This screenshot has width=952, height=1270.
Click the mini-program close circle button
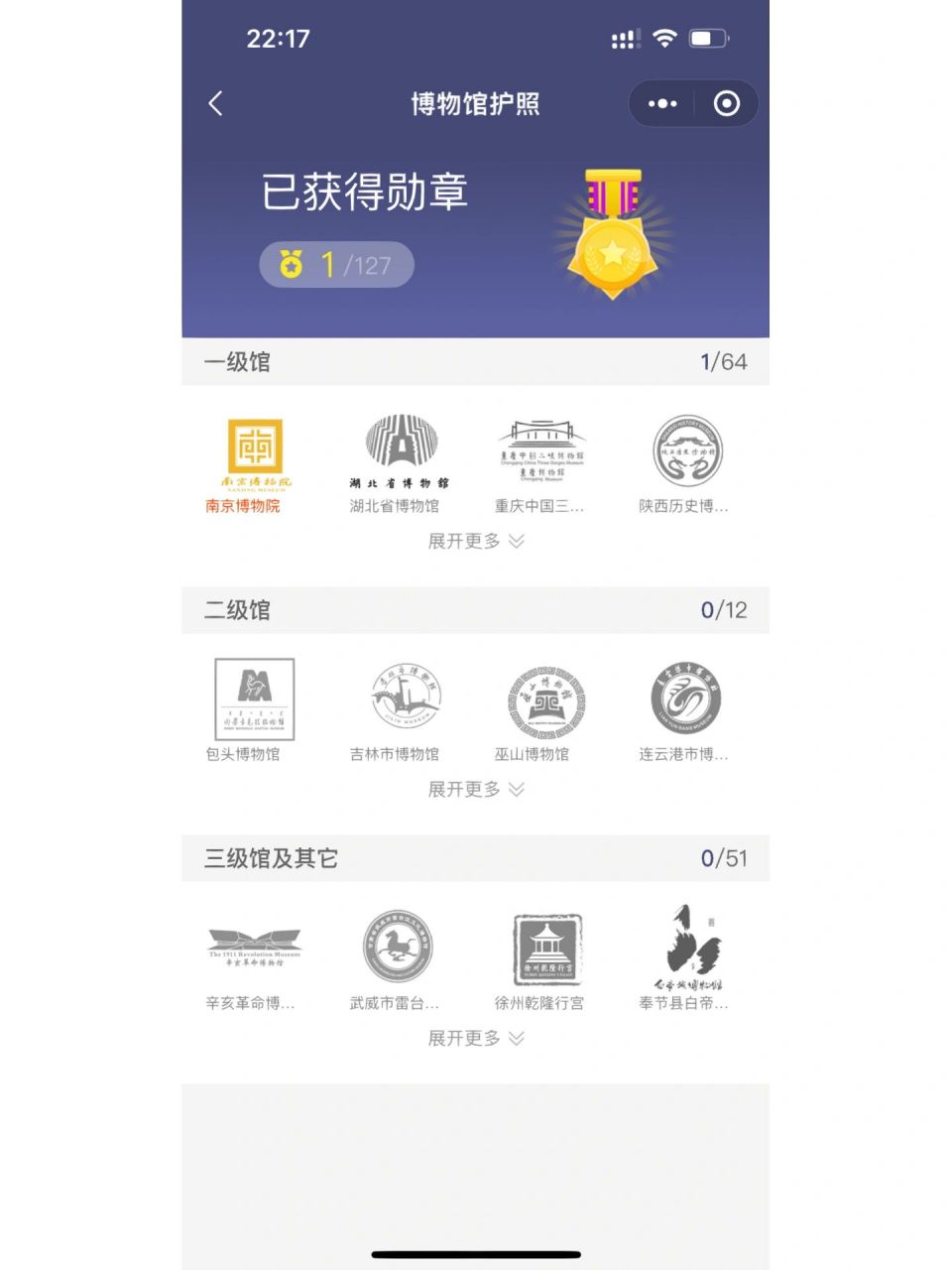tap(725, 103)
